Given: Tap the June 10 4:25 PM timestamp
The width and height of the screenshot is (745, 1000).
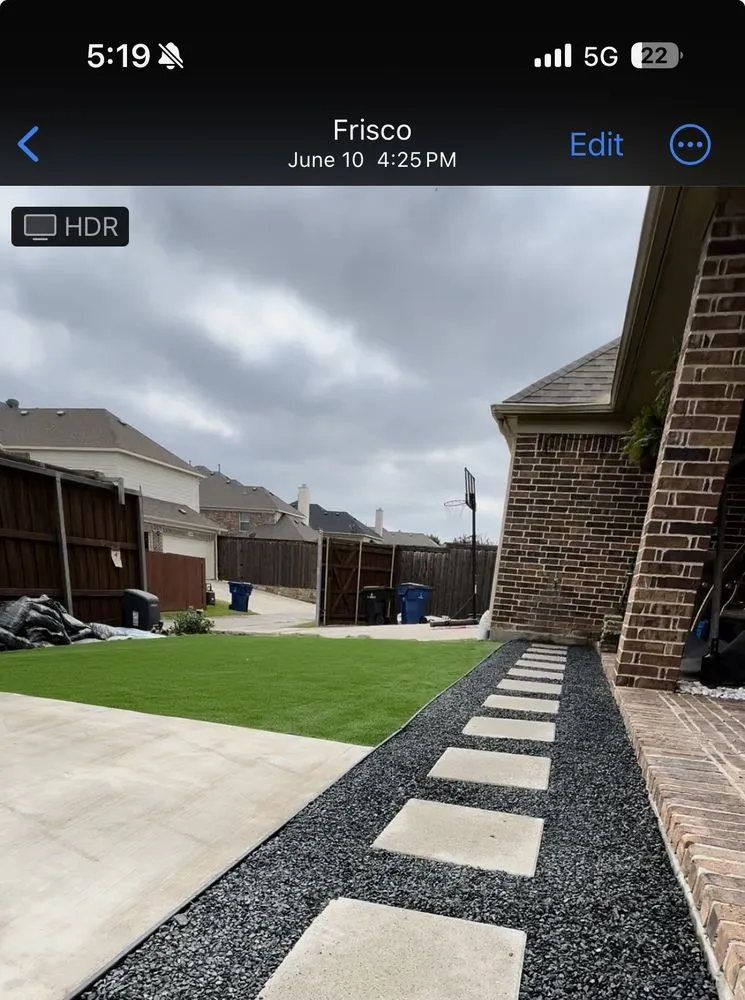Looking at the screenshot, I should click(x=371, y=160).
